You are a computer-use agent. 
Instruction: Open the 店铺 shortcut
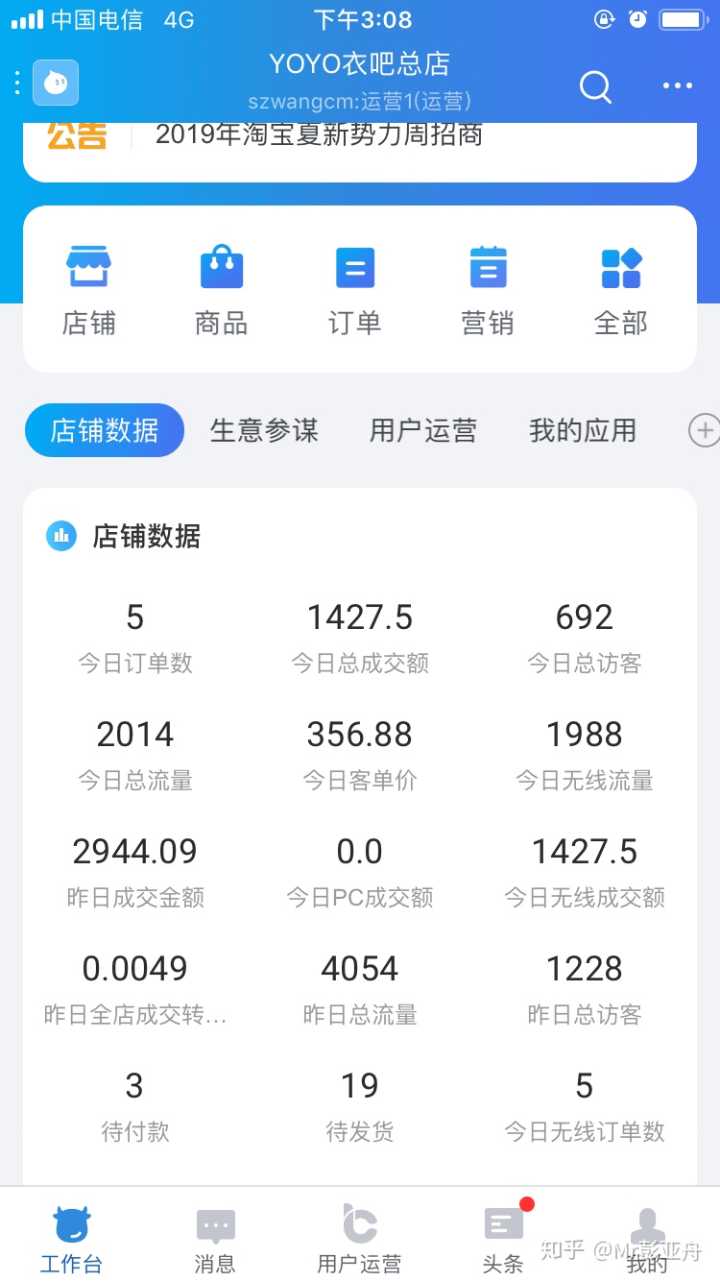[89, 291]
